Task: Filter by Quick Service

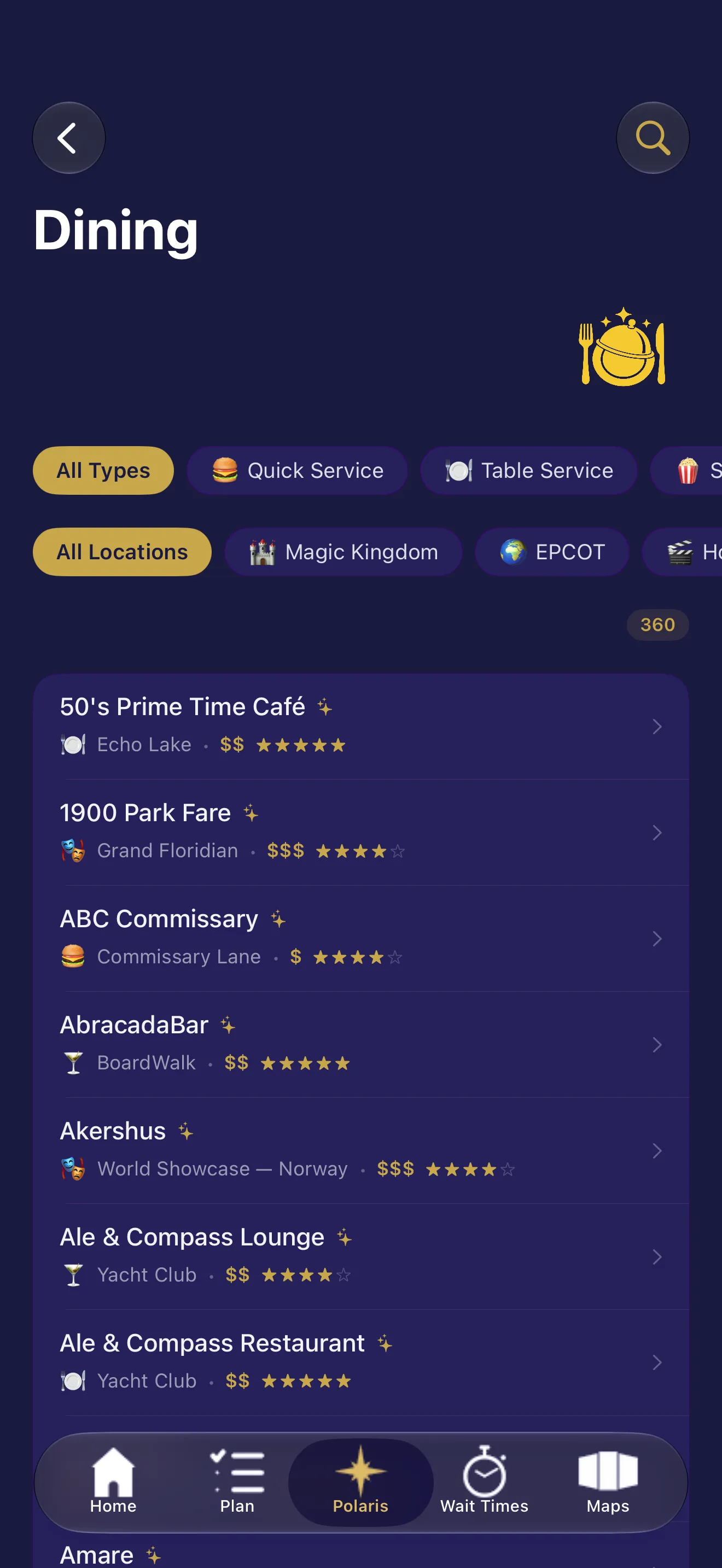Action: (297, 471)
